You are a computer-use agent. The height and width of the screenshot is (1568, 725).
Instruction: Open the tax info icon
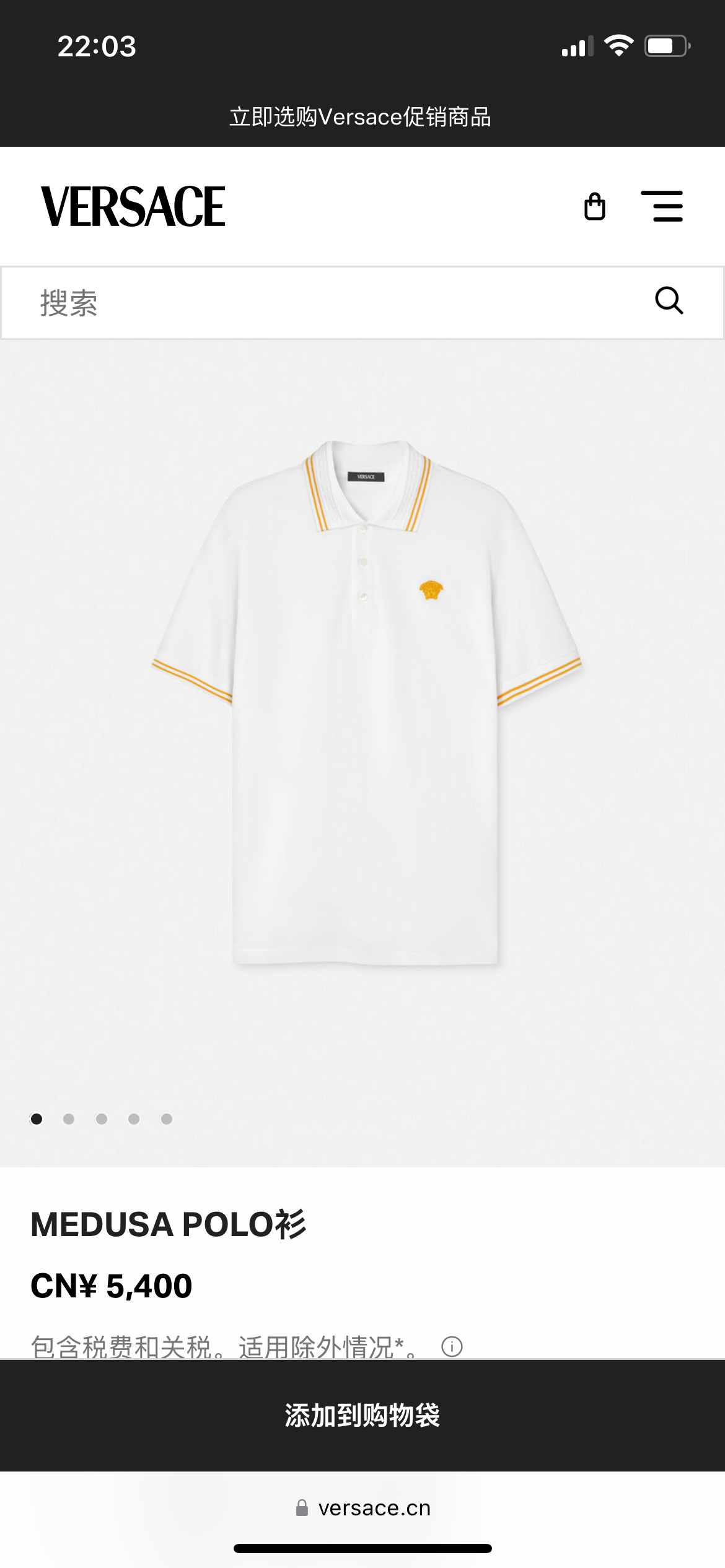(x=452, y=1346)
